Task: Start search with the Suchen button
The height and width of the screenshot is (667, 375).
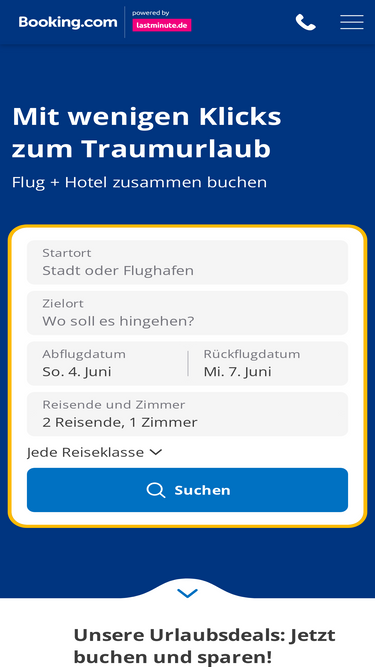Action: pos(188,490)
